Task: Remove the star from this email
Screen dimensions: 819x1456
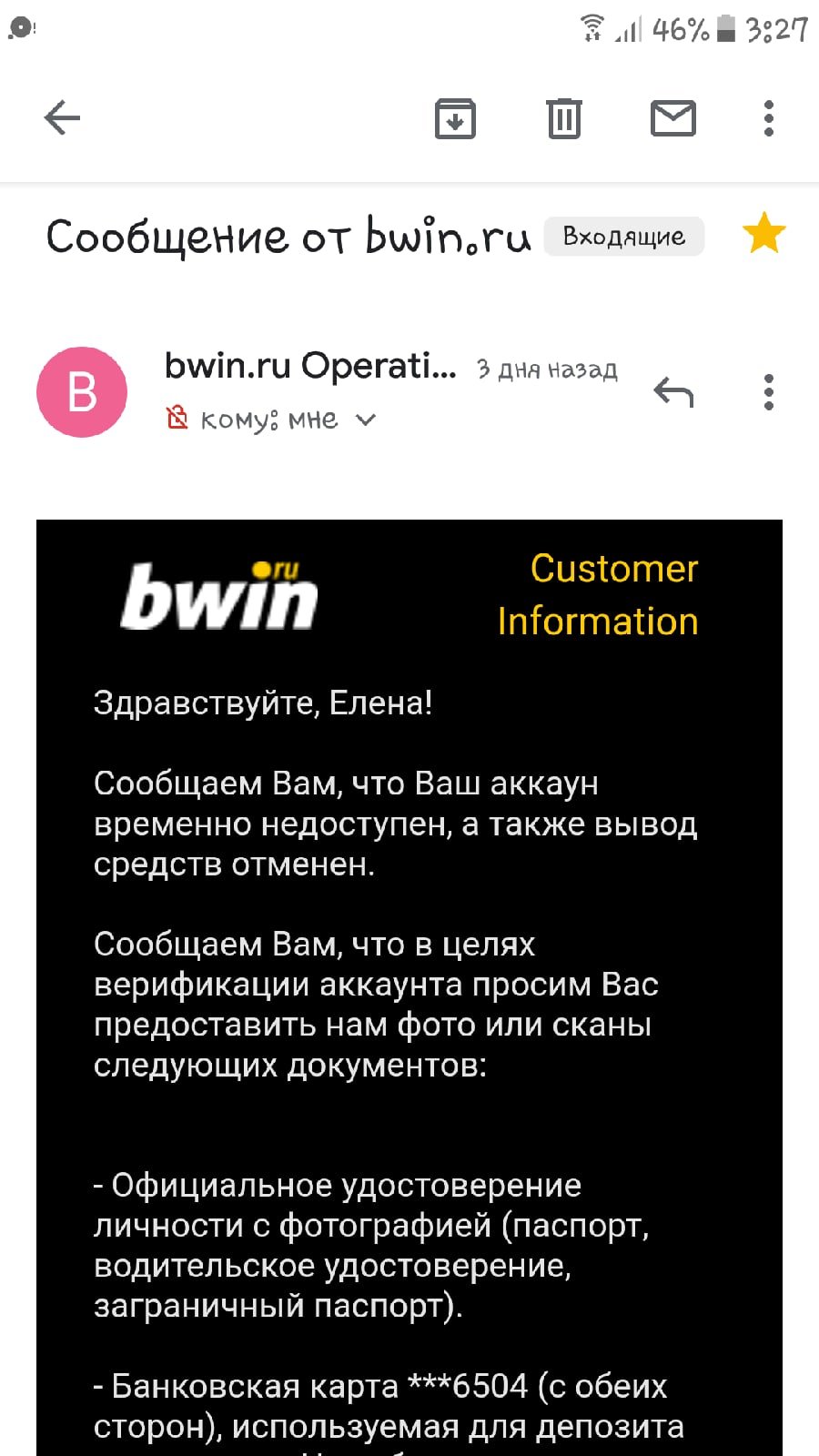Action: 763,234
